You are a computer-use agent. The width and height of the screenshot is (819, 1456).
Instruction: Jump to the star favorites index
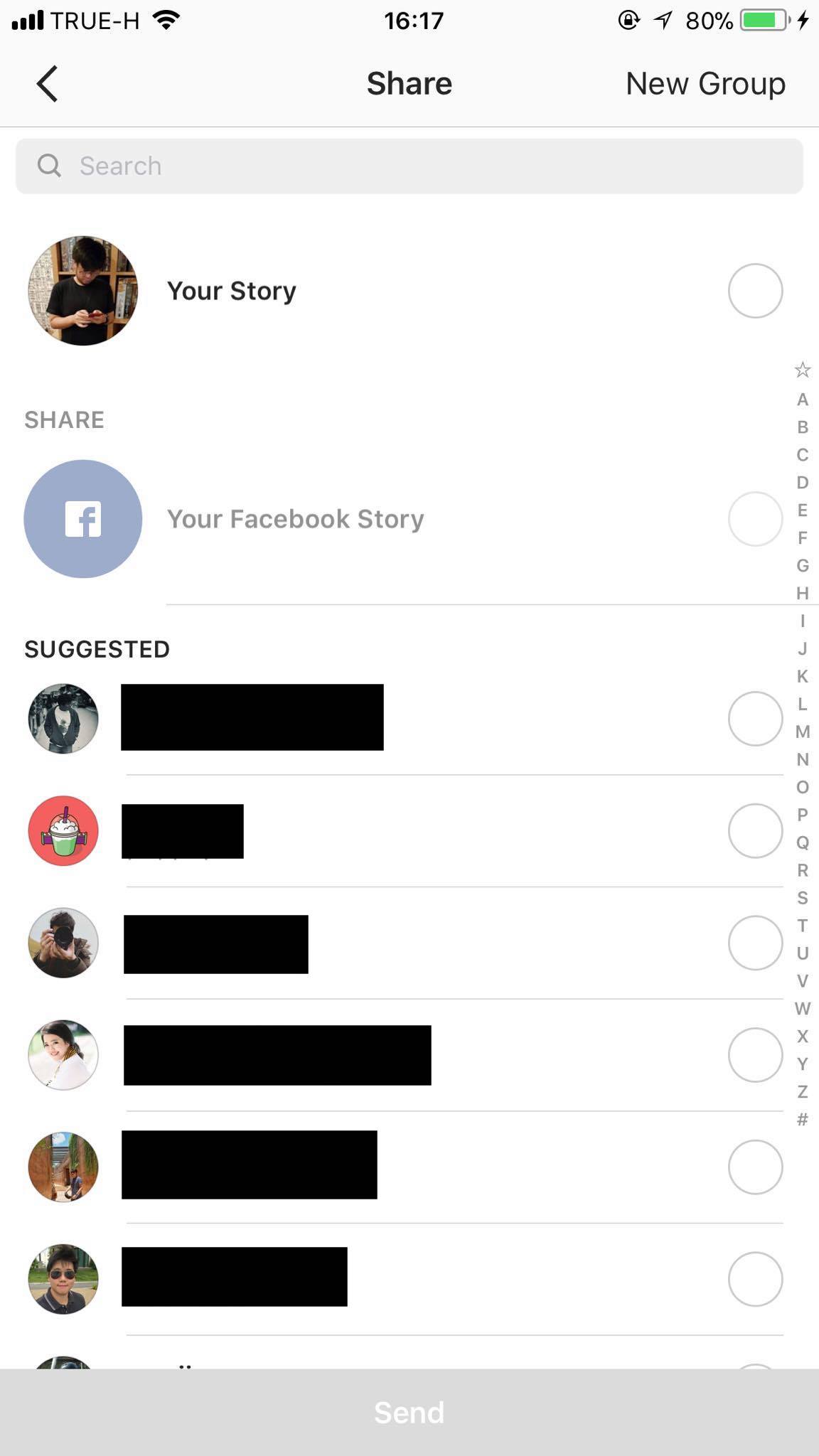click(803, 370)
